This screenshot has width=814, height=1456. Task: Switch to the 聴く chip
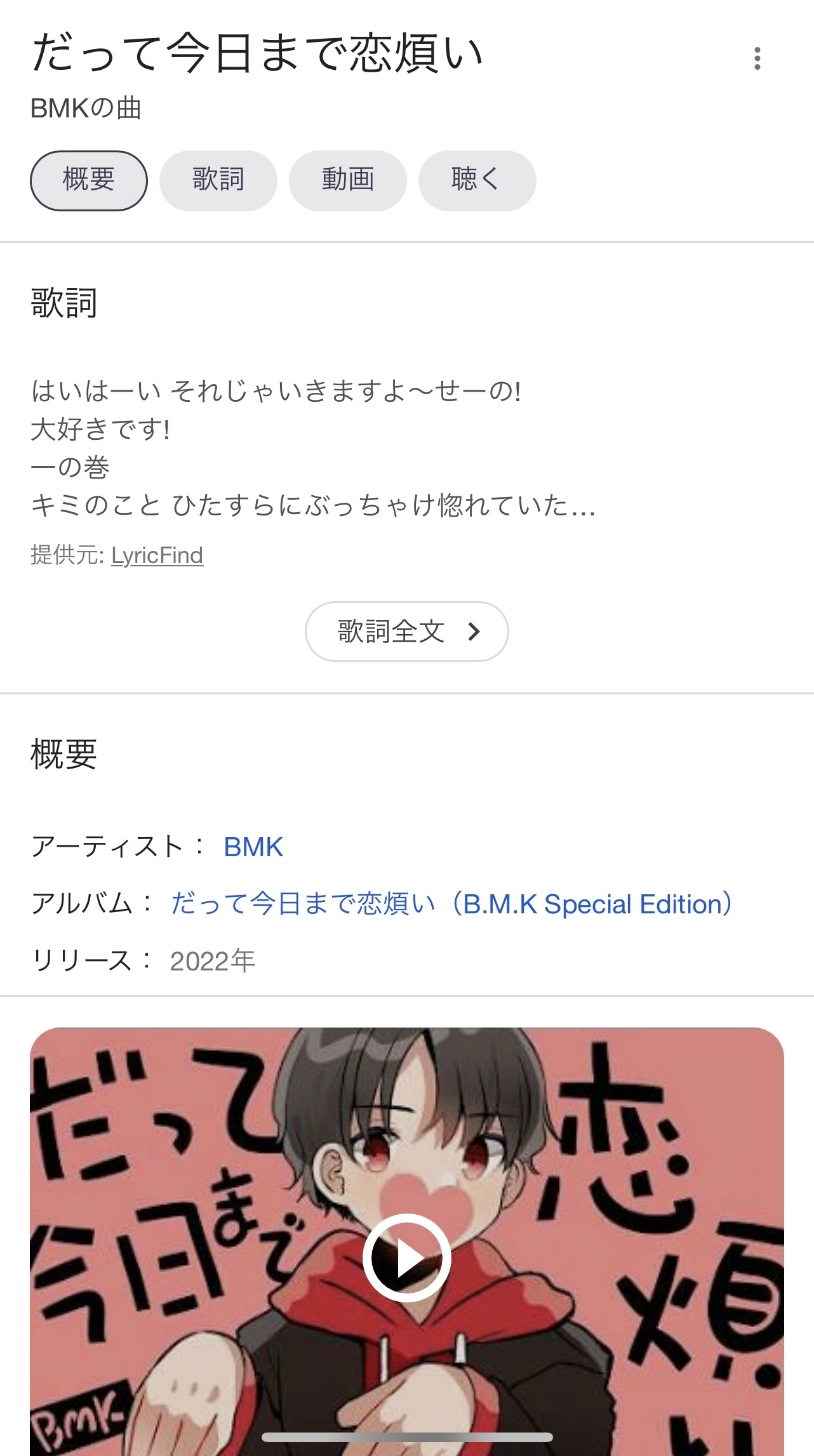pos(477,180)
